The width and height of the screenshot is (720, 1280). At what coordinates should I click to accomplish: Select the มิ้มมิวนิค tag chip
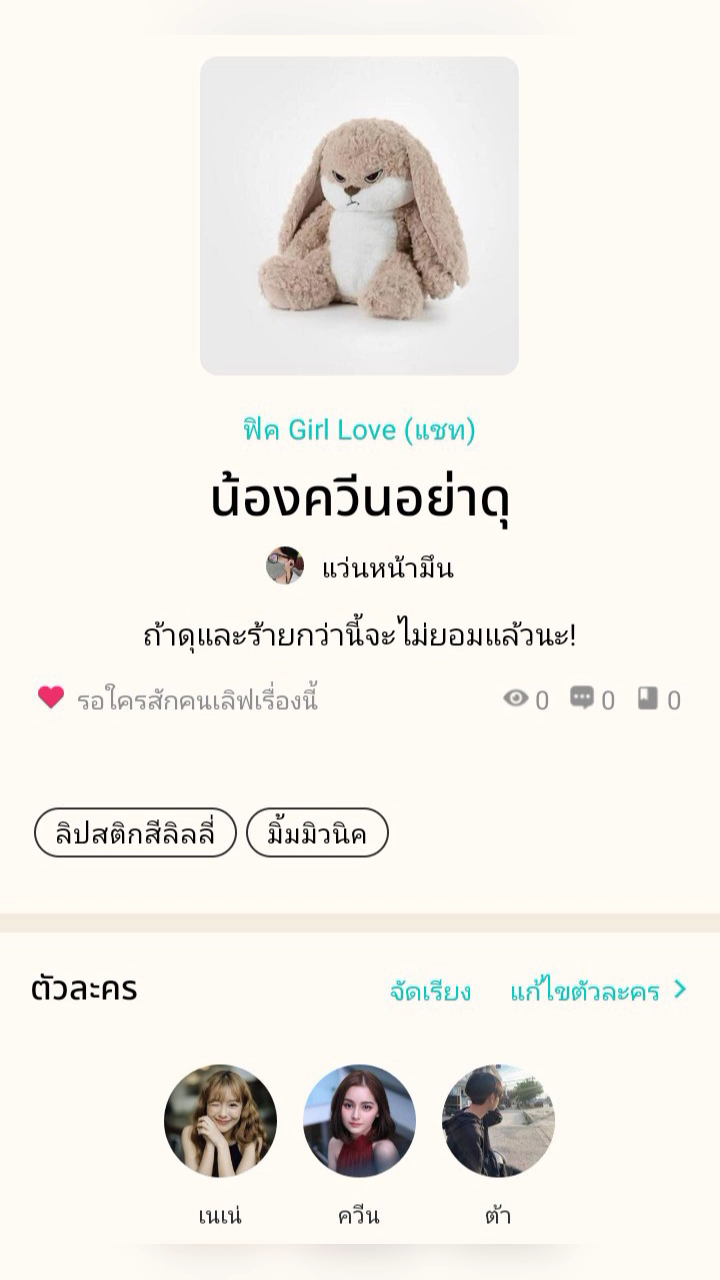pyautogui.click(x=317, y=833)
